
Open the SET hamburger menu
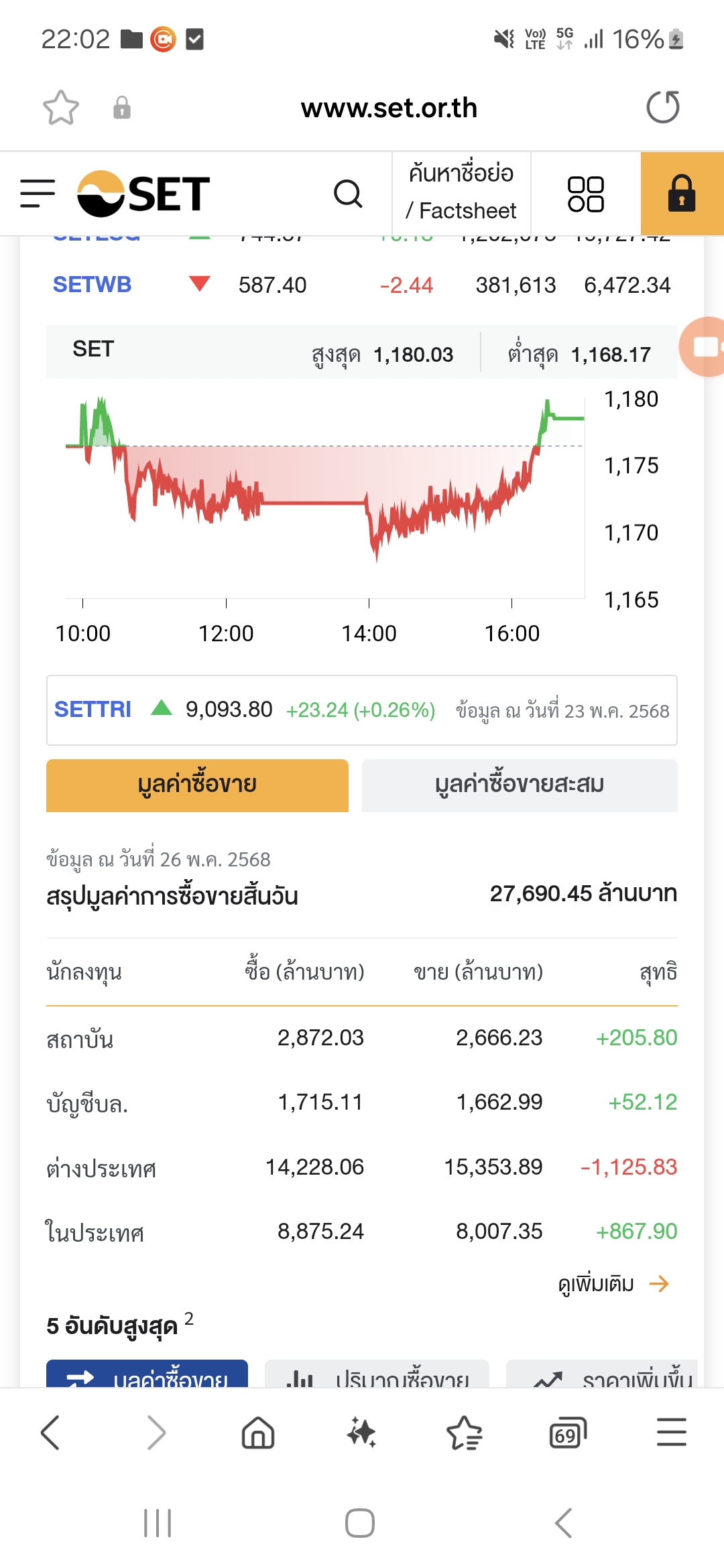tap(38, 194)
